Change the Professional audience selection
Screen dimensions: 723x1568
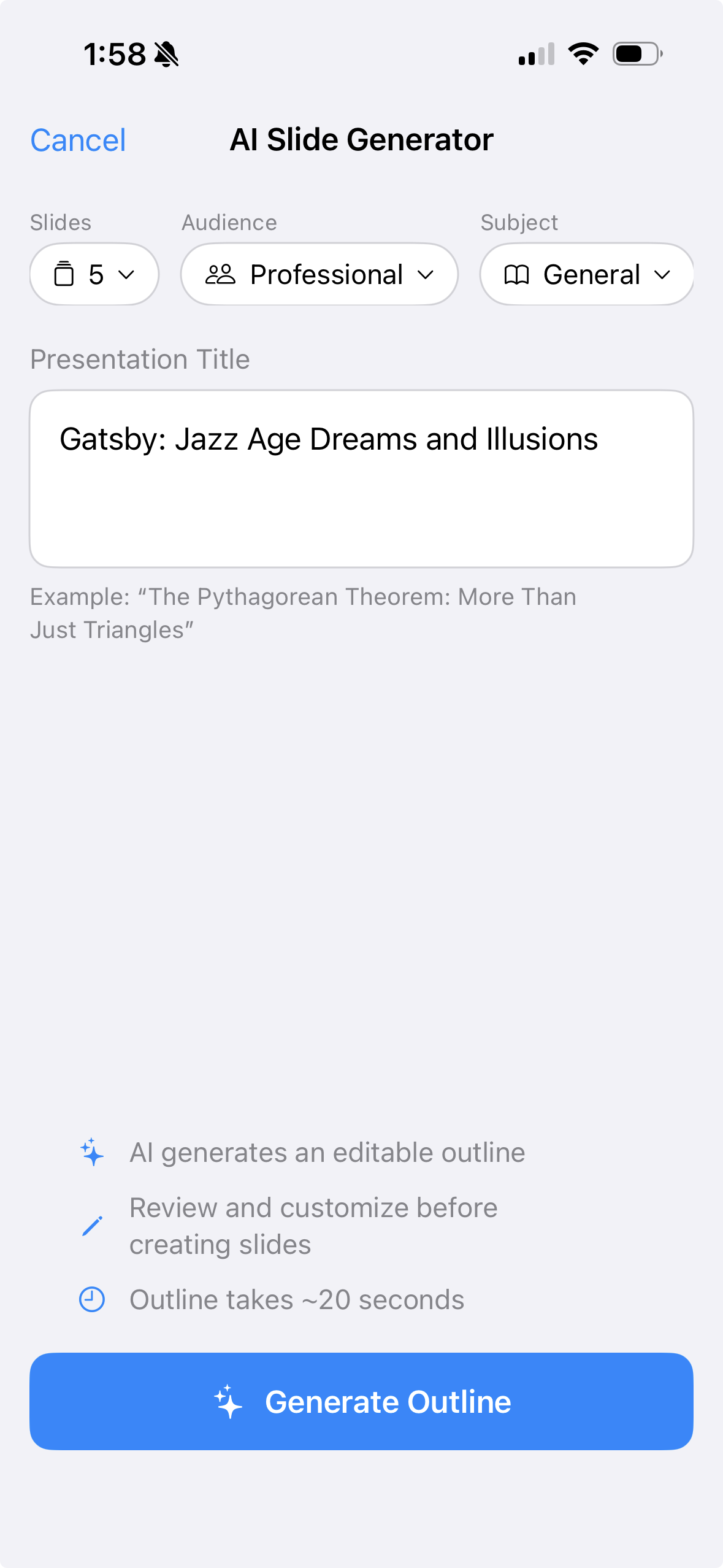(319, 274)
